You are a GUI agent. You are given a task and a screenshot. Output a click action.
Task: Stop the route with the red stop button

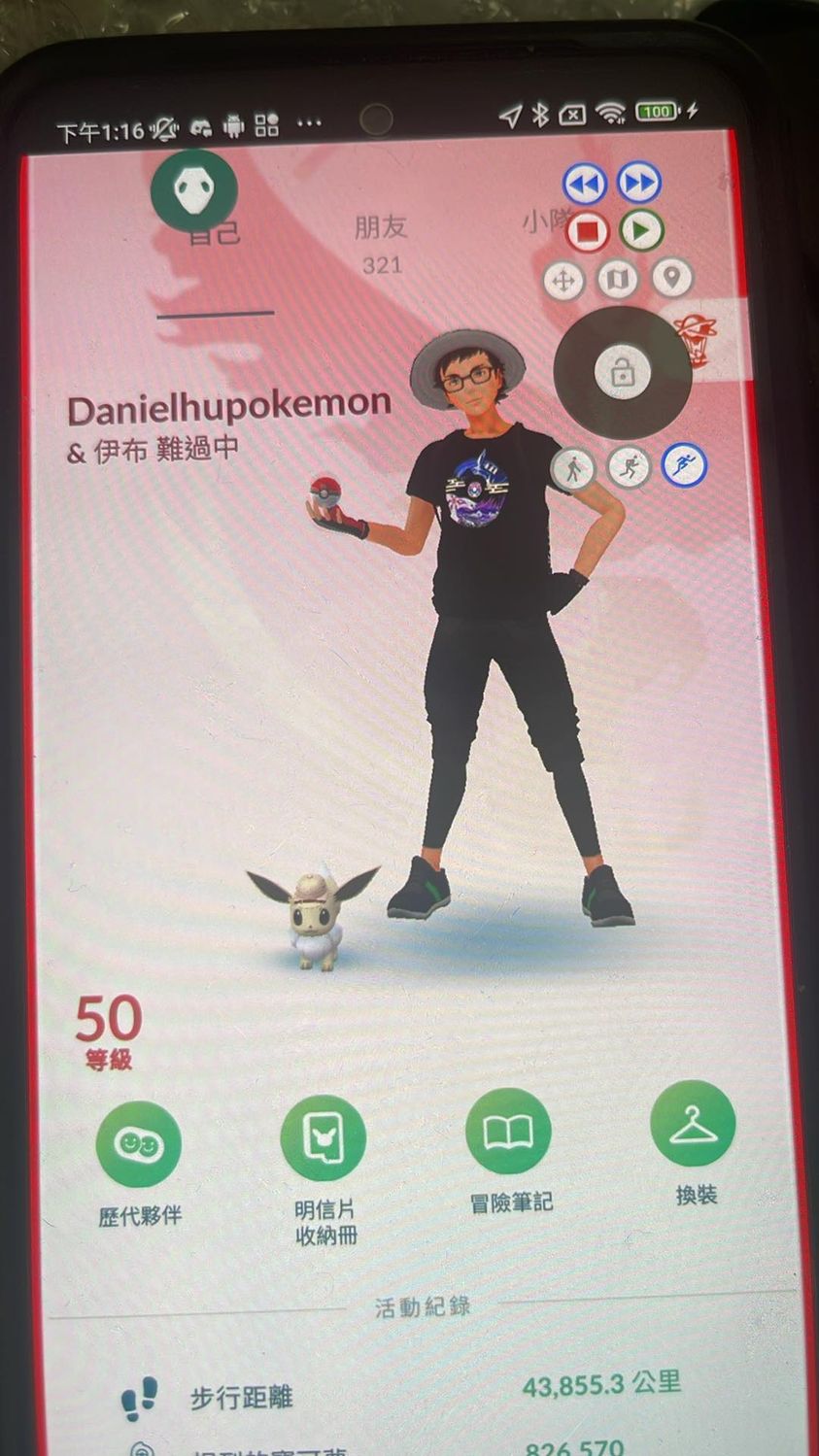tap(586, 231)
